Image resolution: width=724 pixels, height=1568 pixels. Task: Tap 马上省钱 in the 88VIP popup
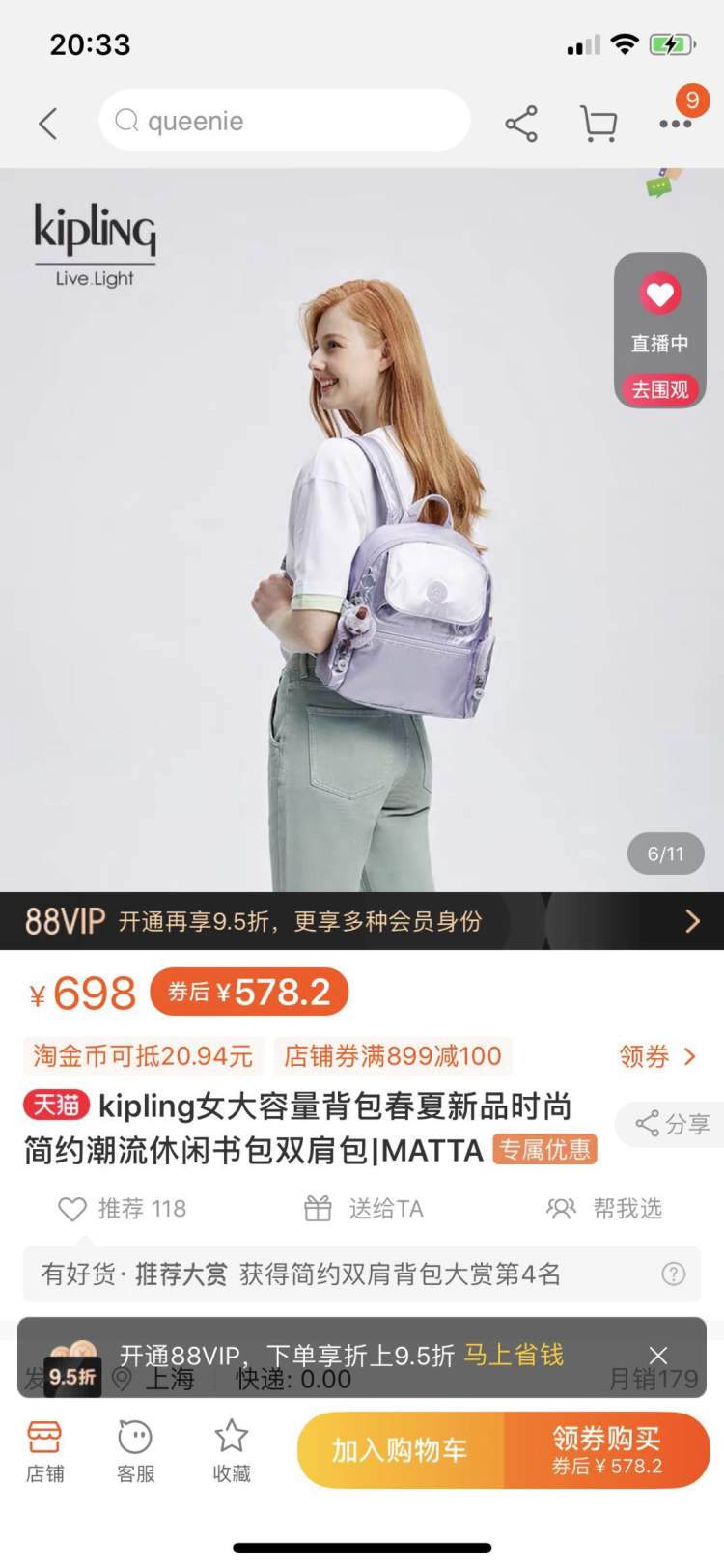tap(514, 1355)
